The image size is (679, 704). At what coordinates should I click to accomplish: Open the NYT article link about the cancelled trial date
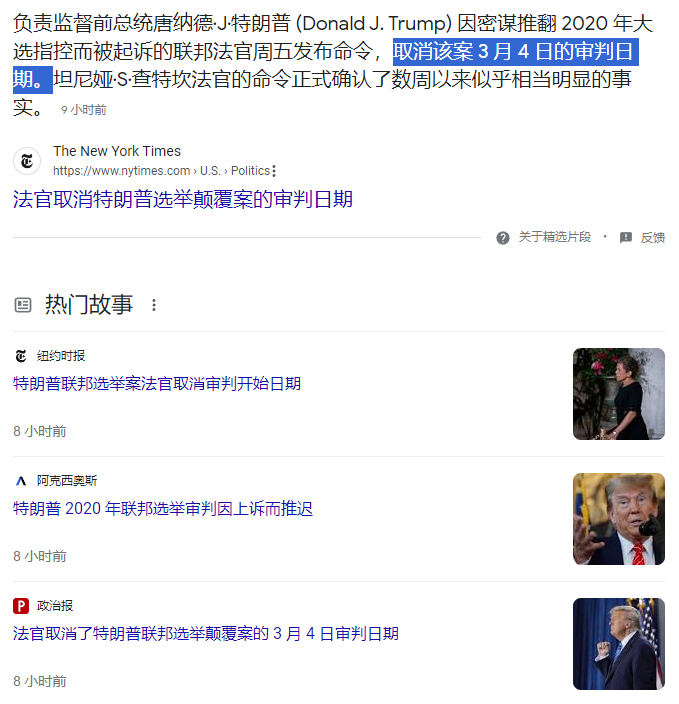click(183, 200)
